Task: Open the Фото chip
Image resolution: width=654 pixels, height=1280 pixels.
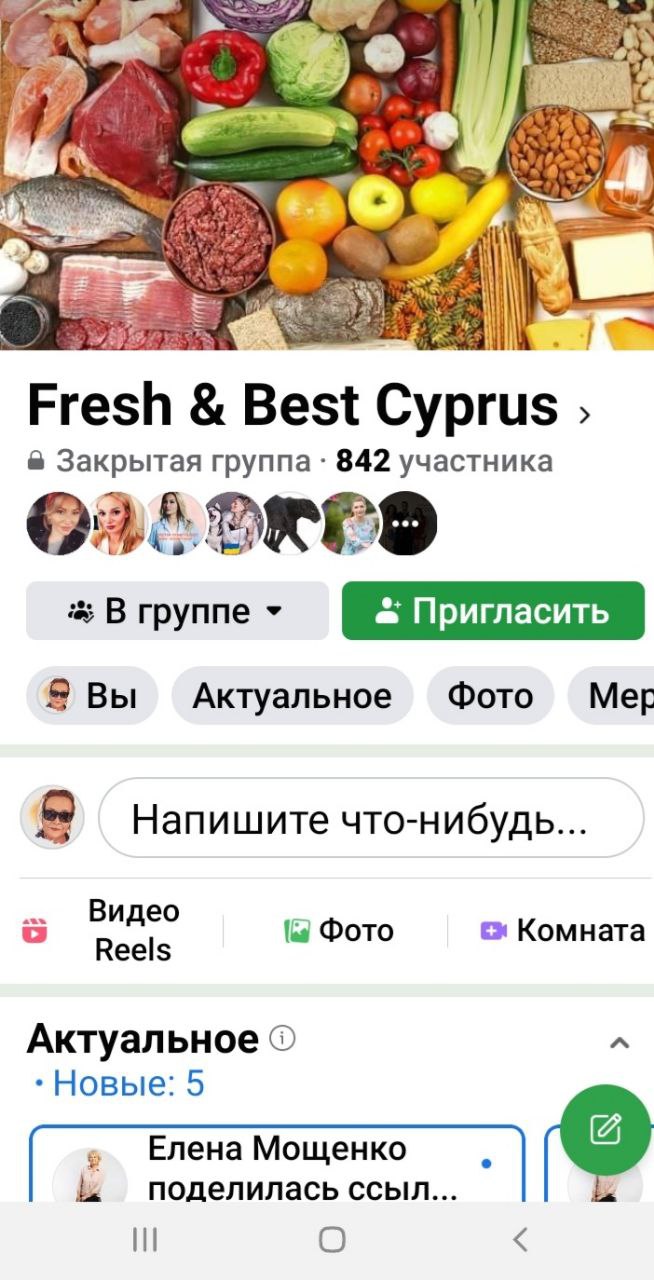Action: (x=490, y=695)
